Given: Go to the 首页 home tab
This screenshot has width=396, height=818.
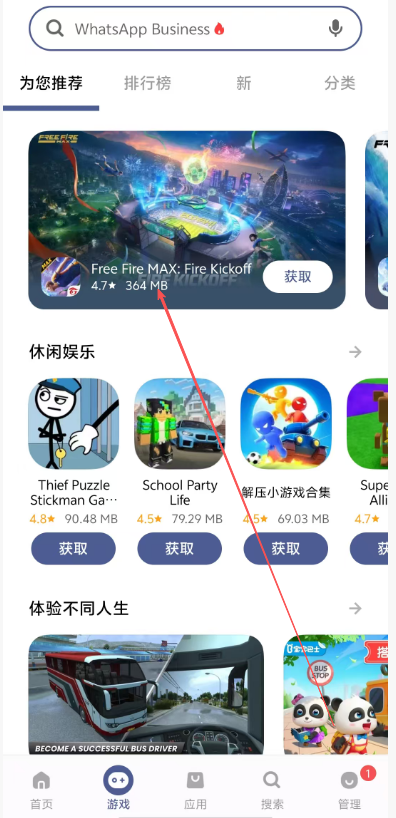Looking at the screenshot, I should click(41, 790).
